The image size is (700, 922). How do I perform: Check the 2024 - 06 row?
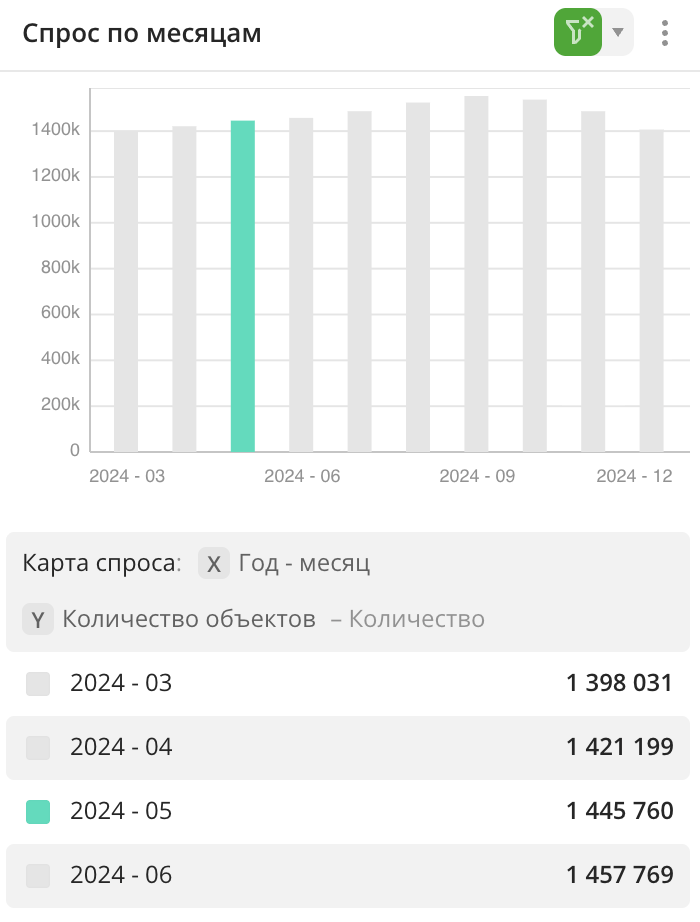[38, 876]
